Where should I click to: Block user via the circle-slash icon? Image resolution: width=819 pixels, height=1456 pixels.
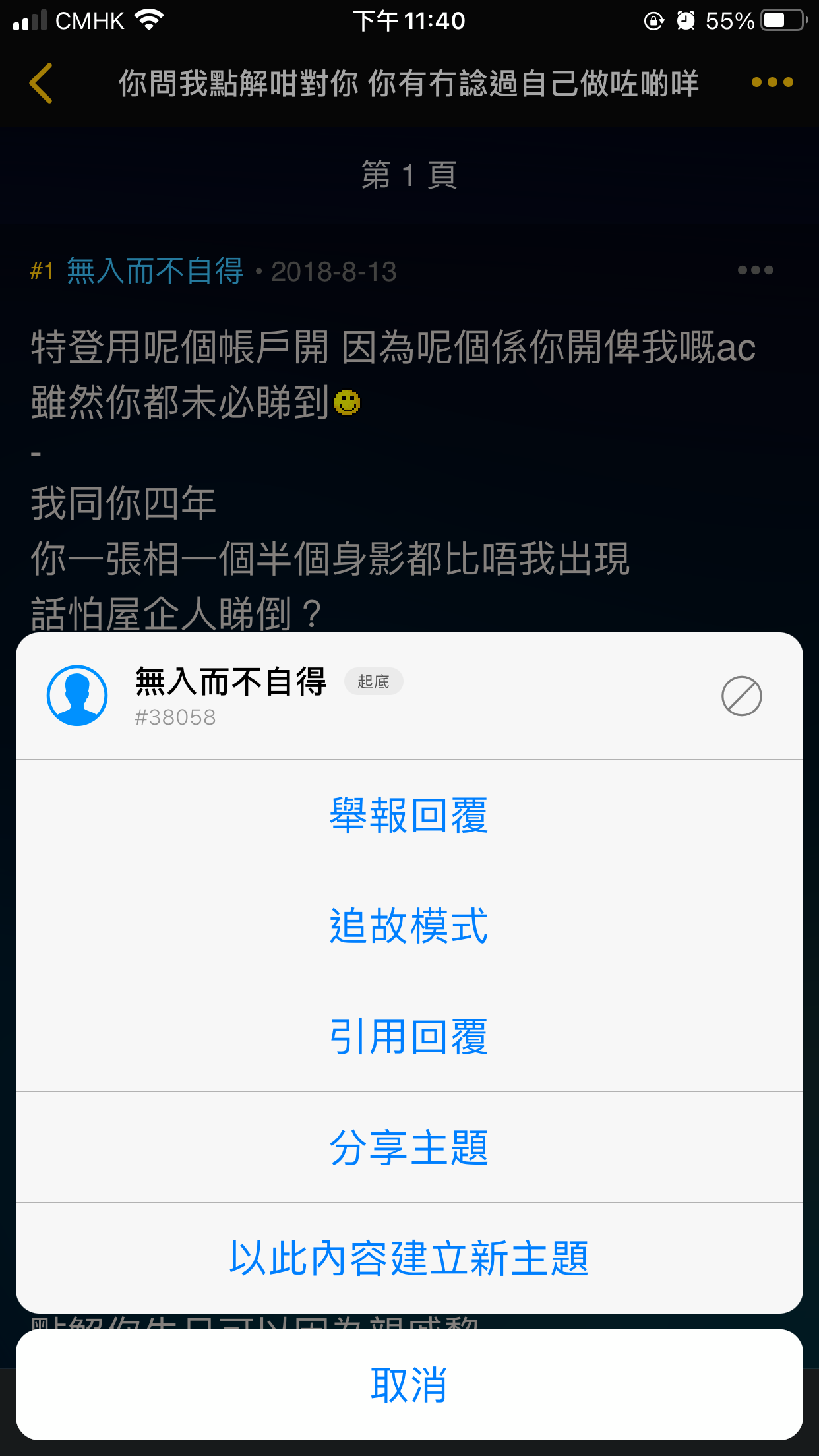[742, 696]
